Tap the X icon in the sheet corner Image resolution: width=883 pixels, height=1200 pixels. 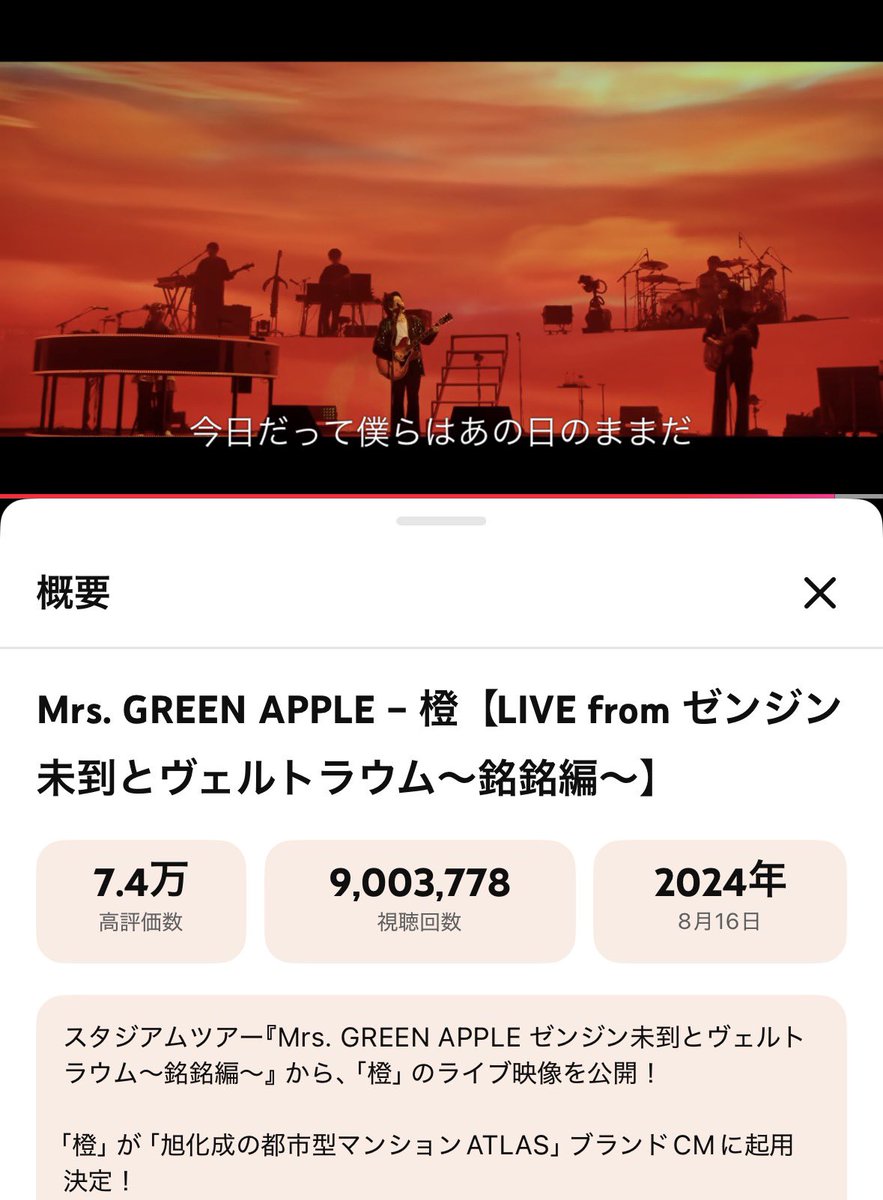pyautogui.click(x=820, y=594)
